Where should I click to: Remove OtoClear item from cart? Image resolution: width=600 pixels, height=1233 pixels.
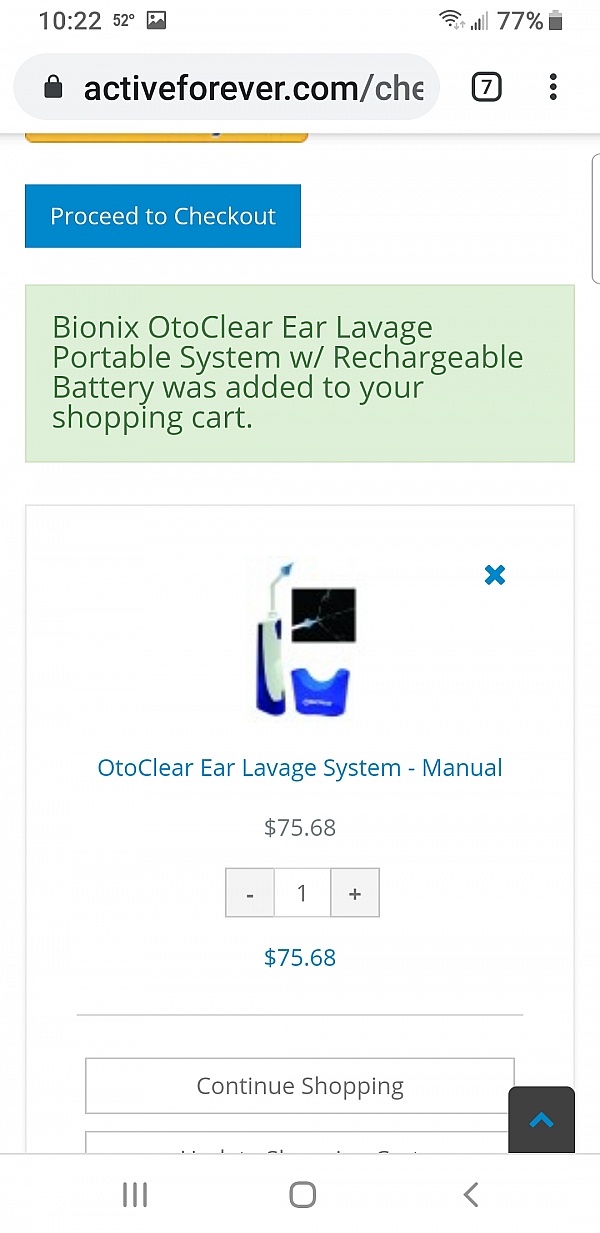pos(494,575)
